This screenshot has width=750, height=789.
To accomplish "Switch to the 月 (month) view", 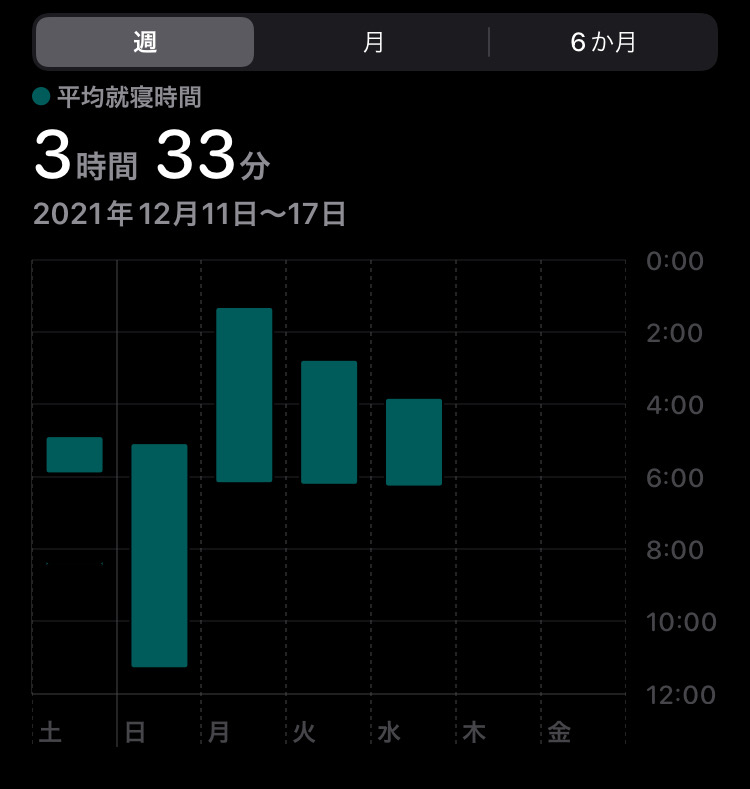I will click(x=373, y=42).
